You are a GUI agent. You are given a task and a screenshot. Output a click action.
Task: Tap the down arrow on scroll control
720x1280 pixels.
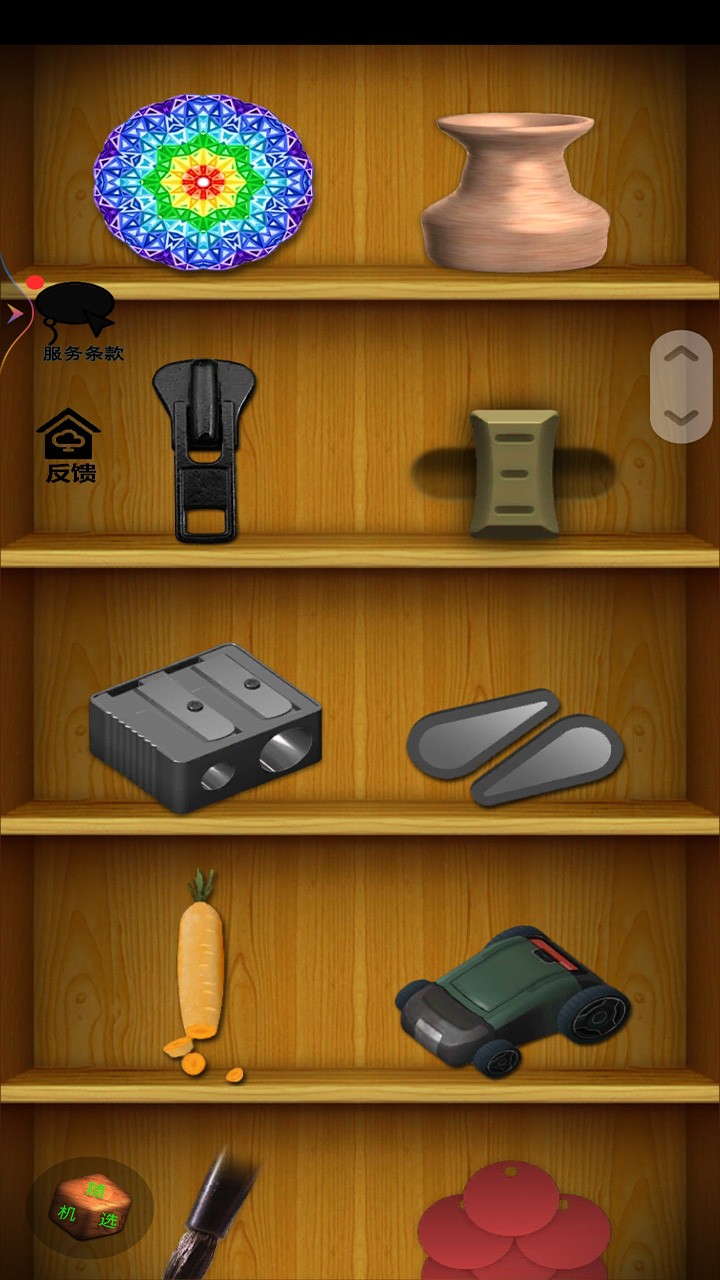tap(681, 418)
